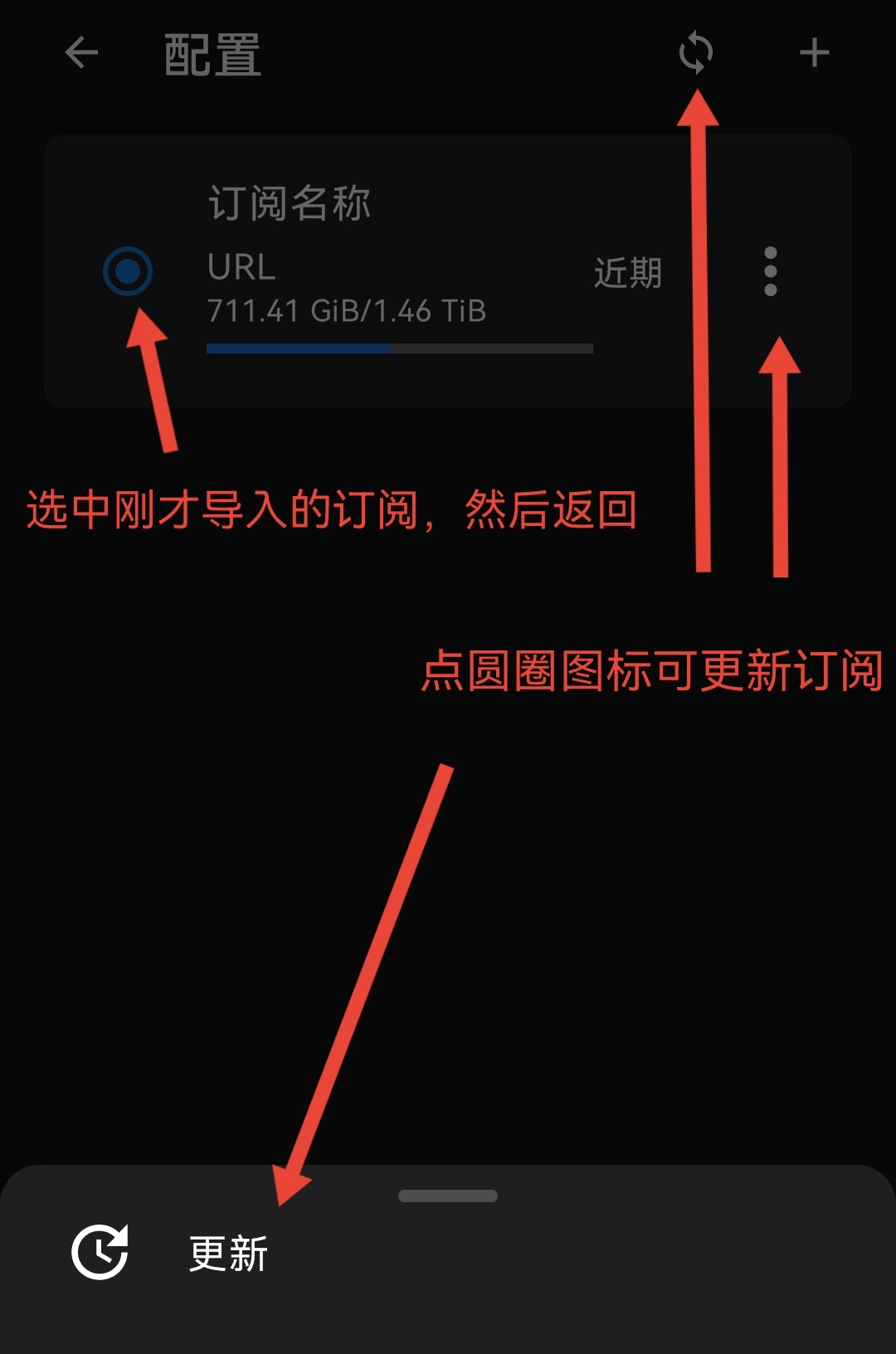Go back from the 配置 screen

tap(81, 54)
